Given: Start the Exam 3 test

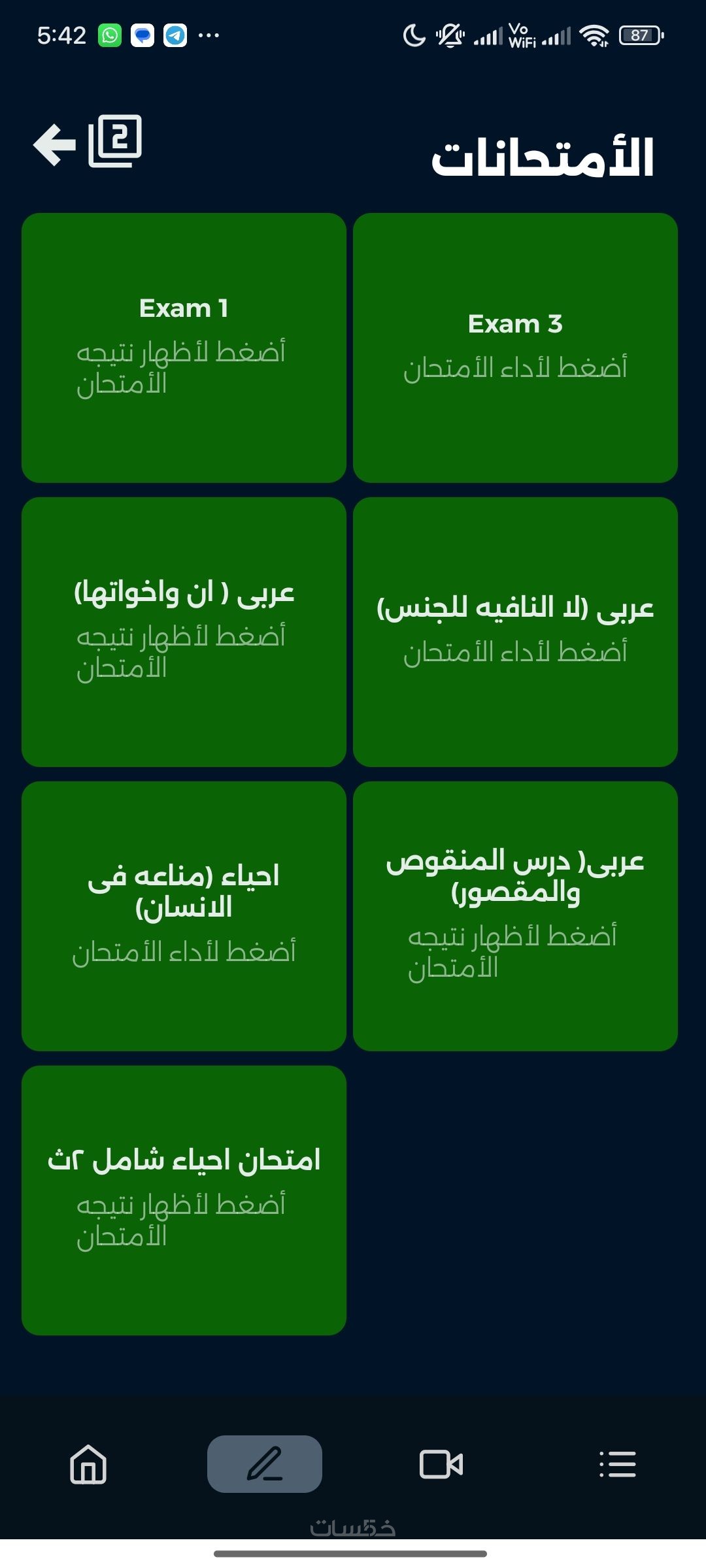Looking at the screenshot, I should click(x=515, y=348).
